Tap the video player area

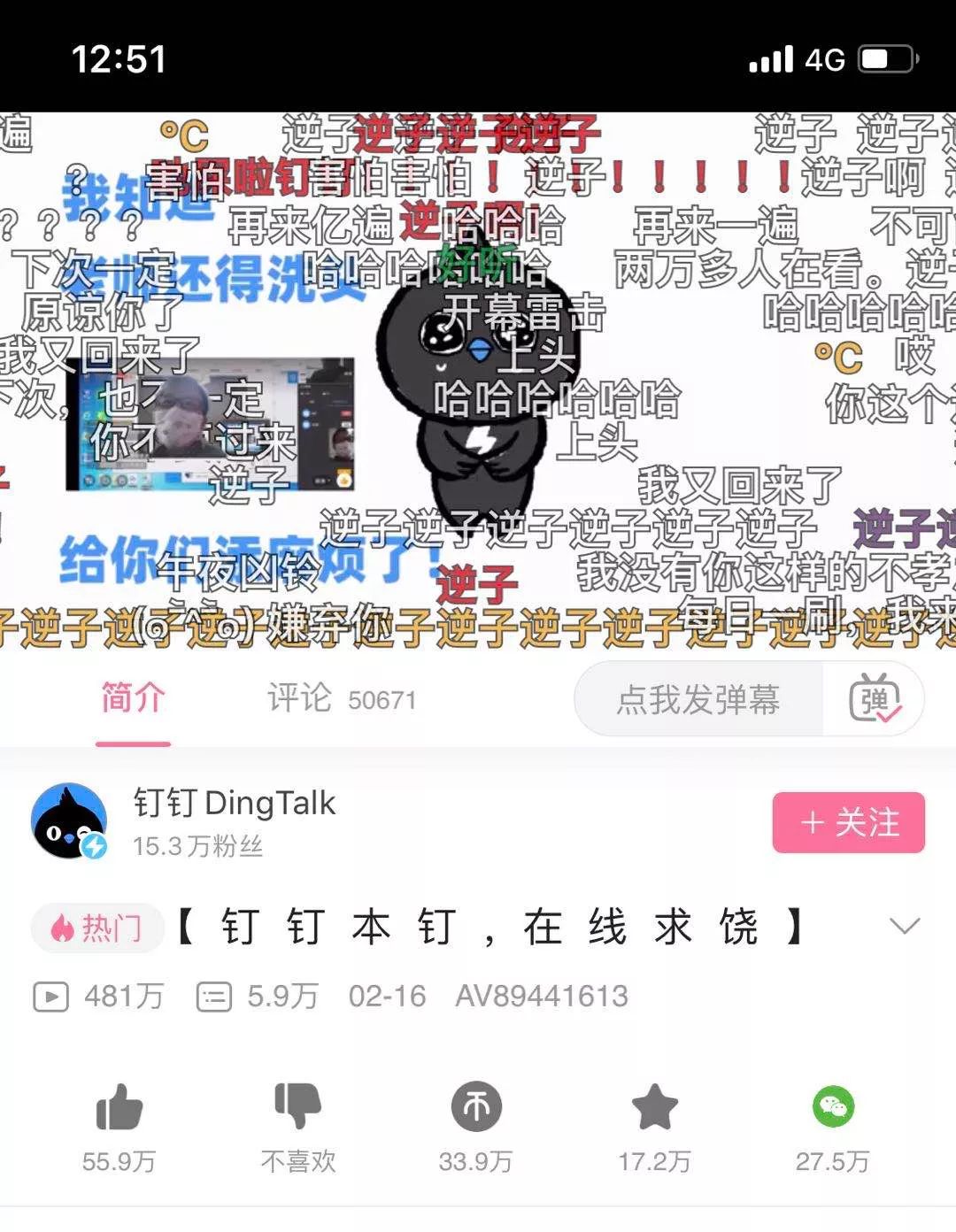pos(478,381)
